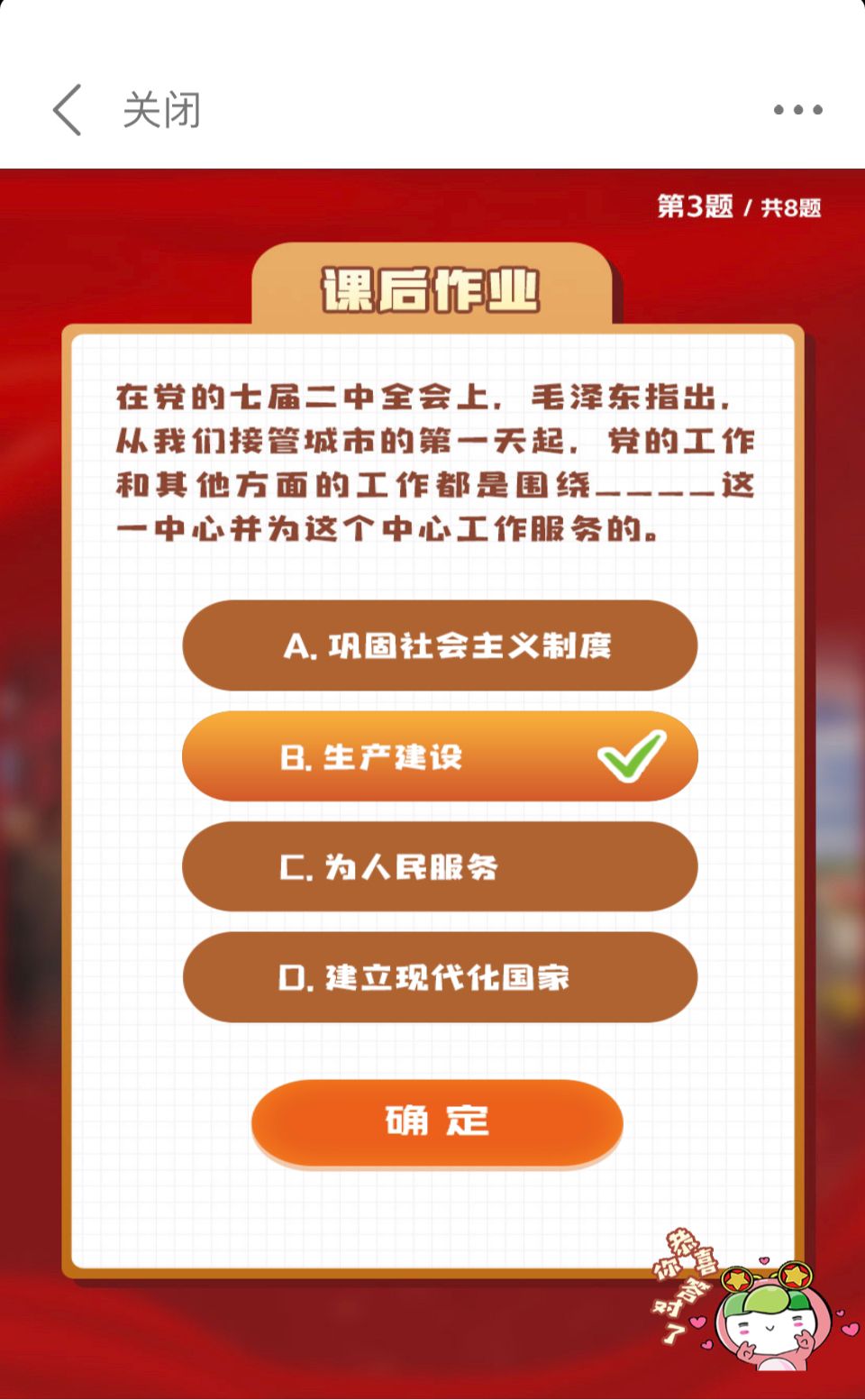The height and width of the screenshot is (1400, 865).
Task: Tap 关闭 to close the page
Action: 161,110
